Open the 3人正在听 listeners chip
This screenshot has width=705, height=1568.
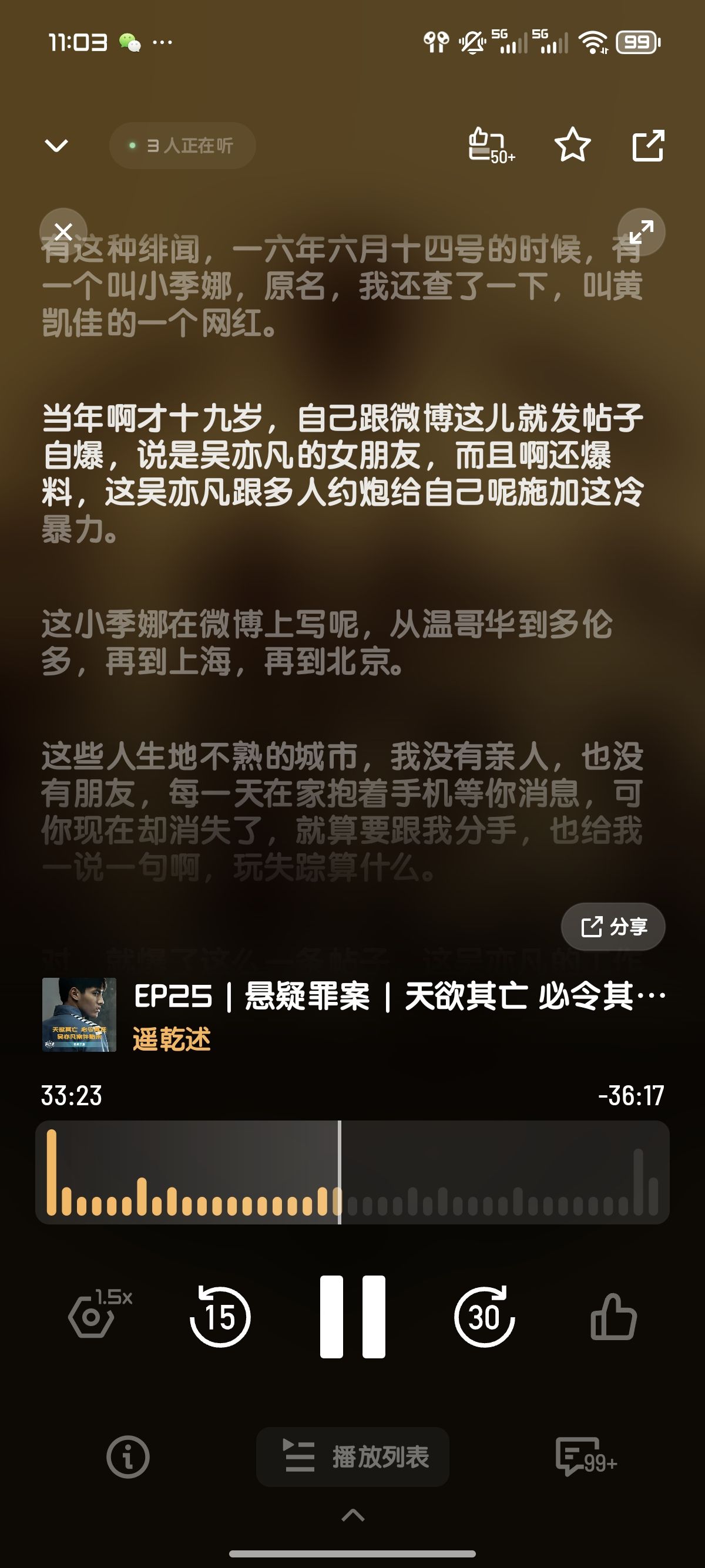pyautogui.click(x=182, y=146)
